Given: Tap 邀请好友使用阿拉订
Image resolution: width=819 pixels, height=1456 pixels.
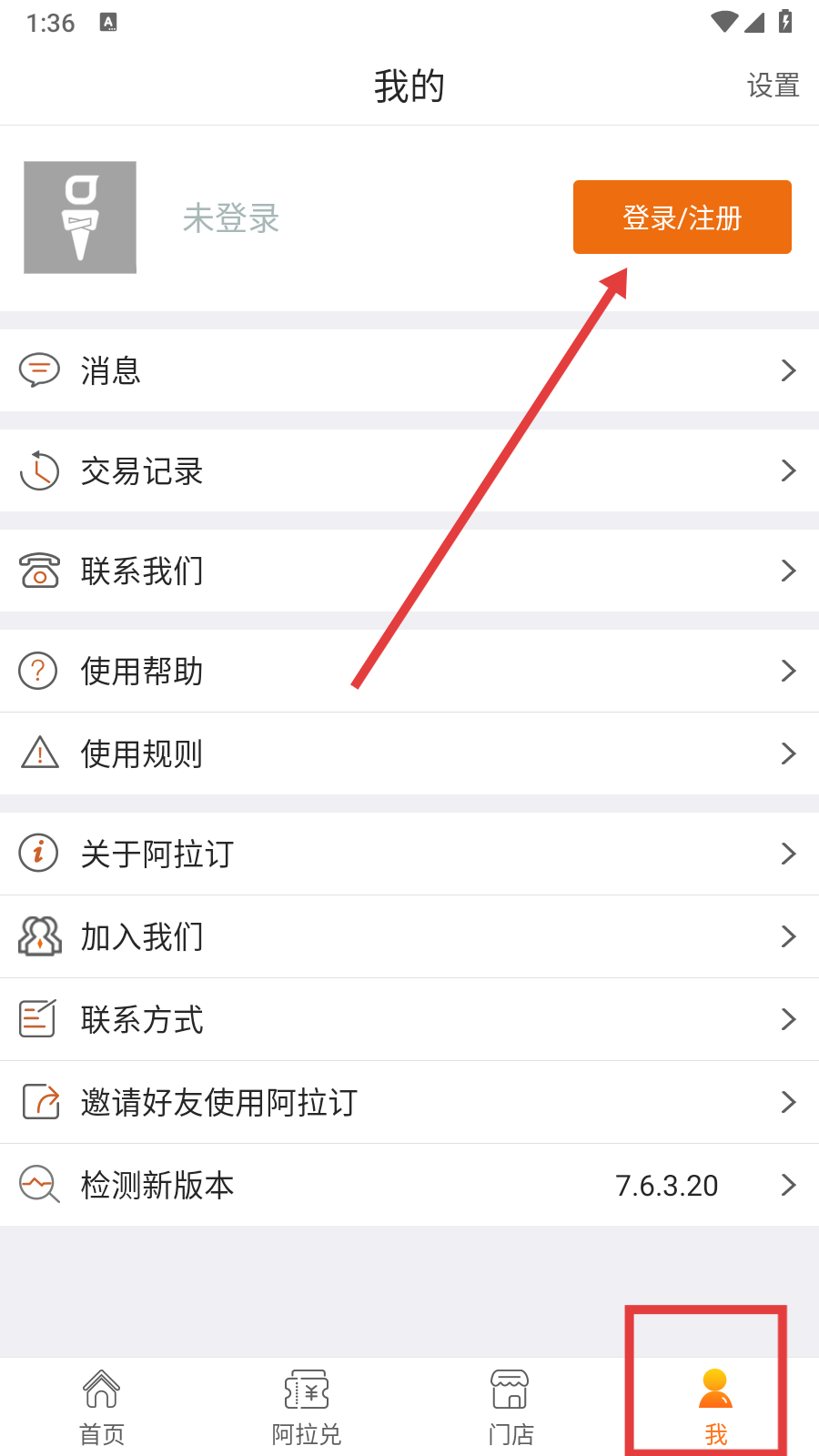Looking at the screenshot, I should pyautogui.click(x=409, y=1102).
